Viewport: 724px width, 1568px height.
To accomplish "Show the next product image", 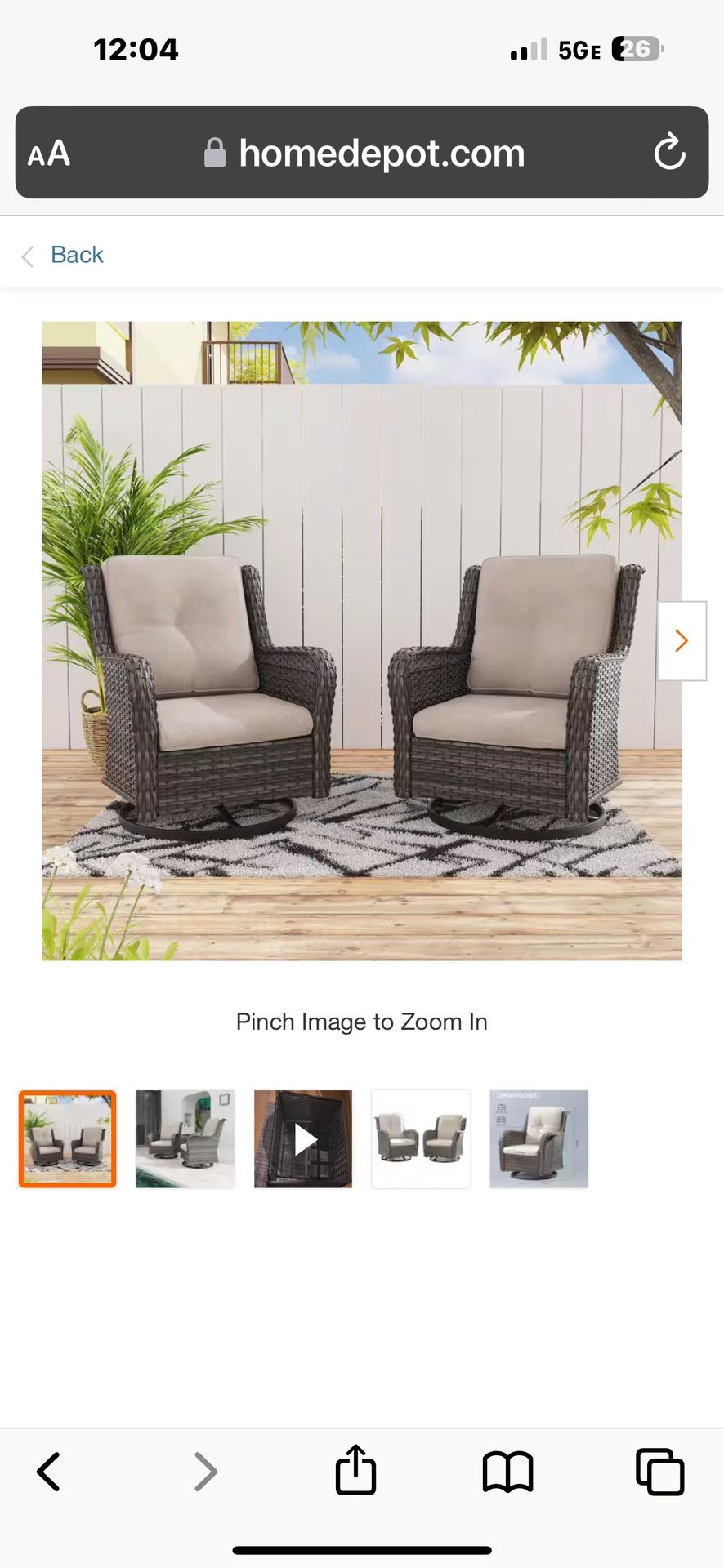I will coord(682,641).
